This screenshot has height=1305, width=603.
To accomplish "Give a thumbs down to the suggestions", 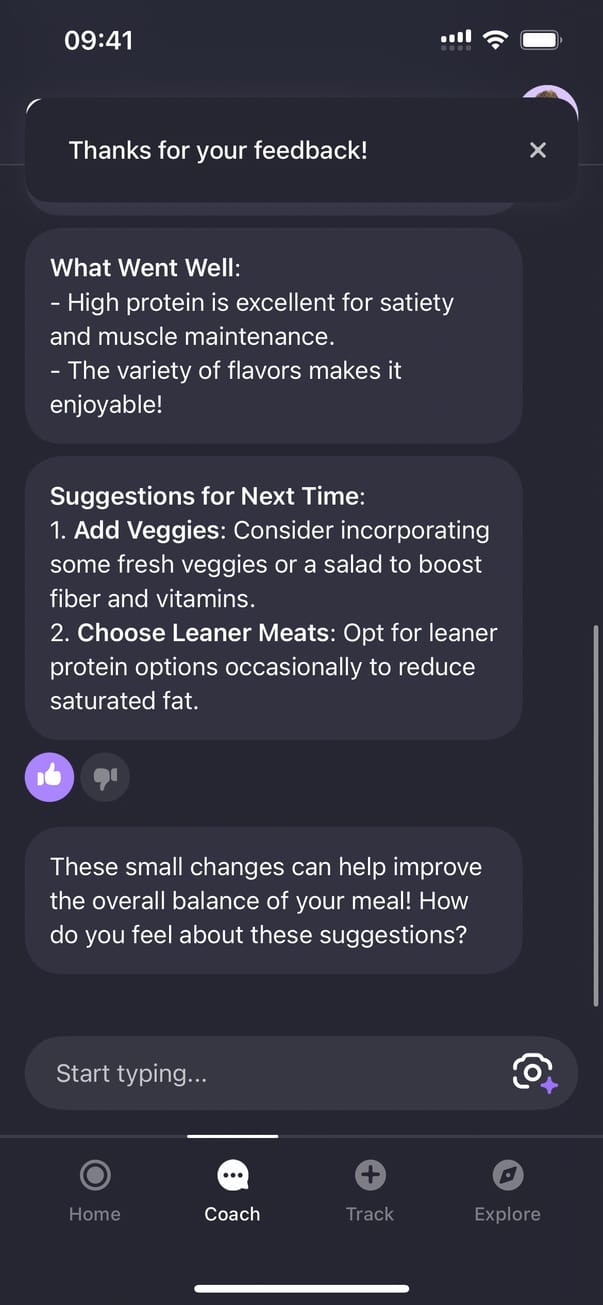I will (x=105, y=777).
